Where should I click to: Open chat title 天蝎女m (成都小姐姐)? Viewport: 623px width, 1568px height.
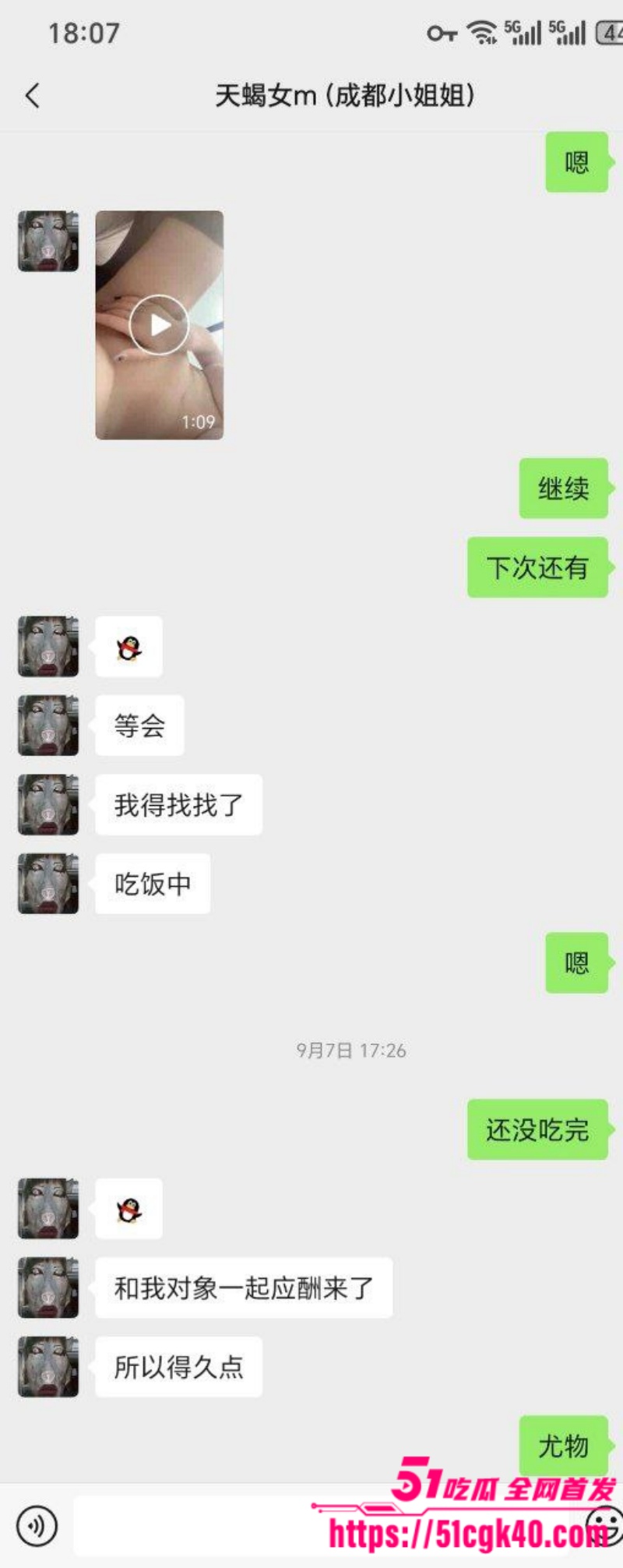[x=348, y=95]
